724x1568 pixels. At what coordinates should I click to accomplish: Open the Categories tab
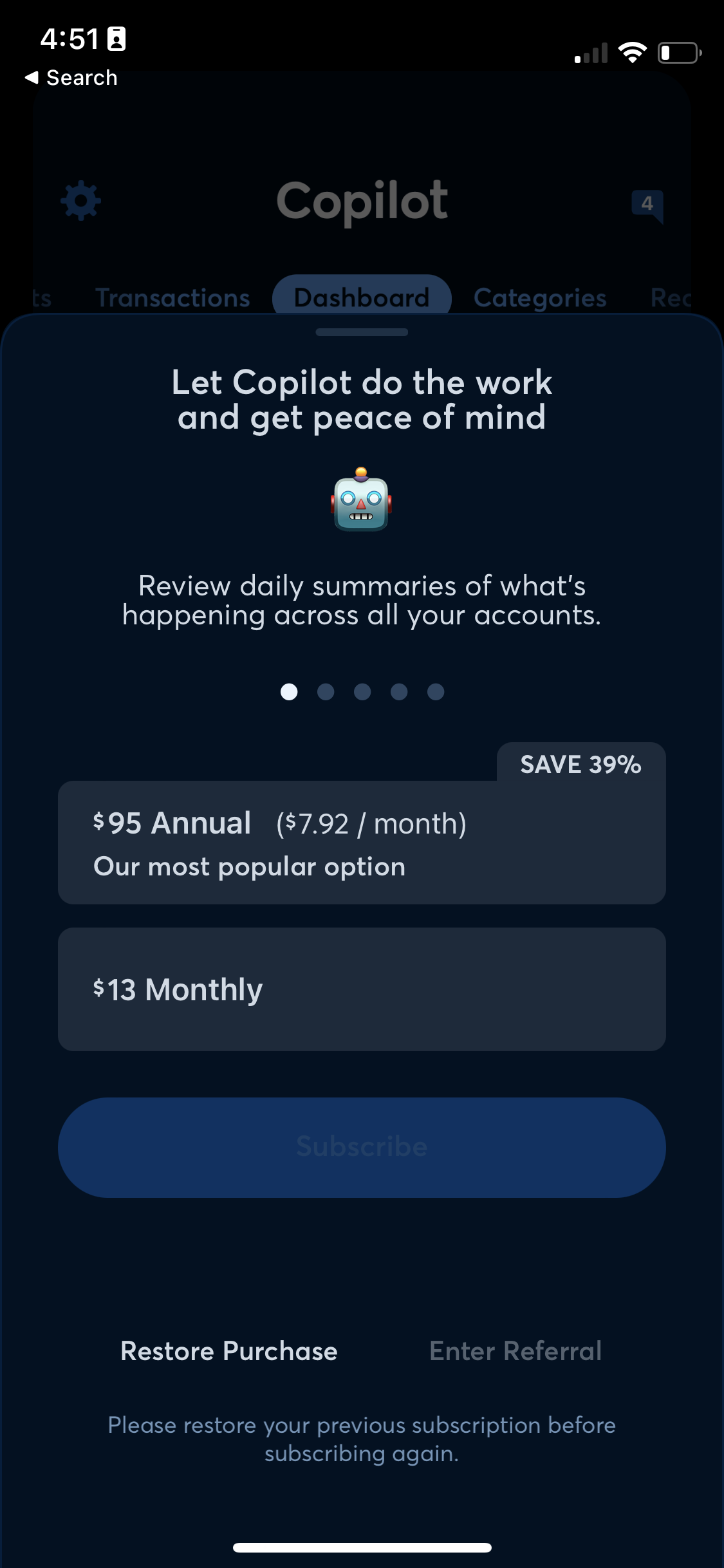pyautogui.click(x=539, y=297)
